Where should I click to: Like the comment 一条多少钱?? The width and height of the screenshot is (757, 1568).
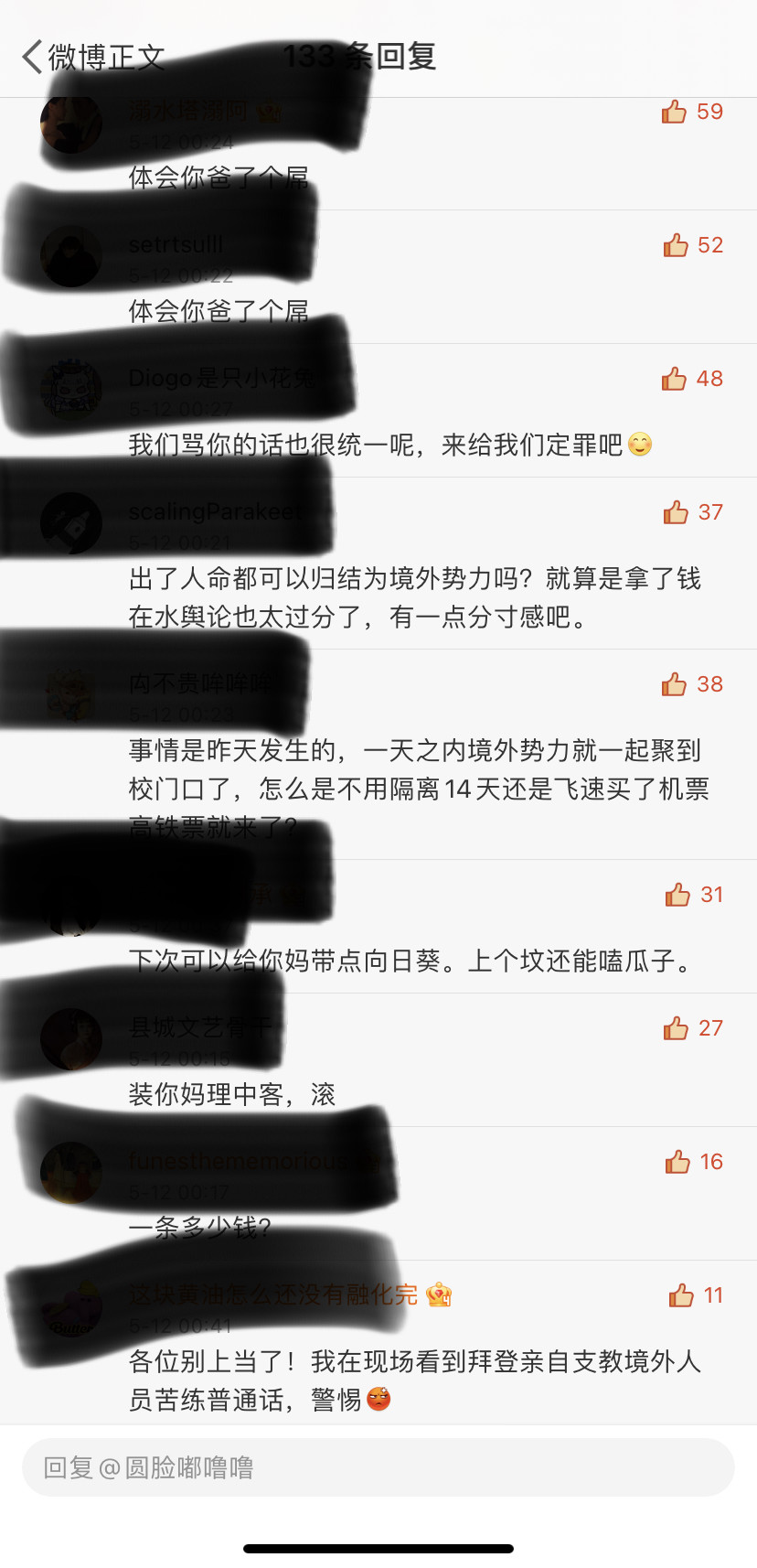pos(677,1162)
